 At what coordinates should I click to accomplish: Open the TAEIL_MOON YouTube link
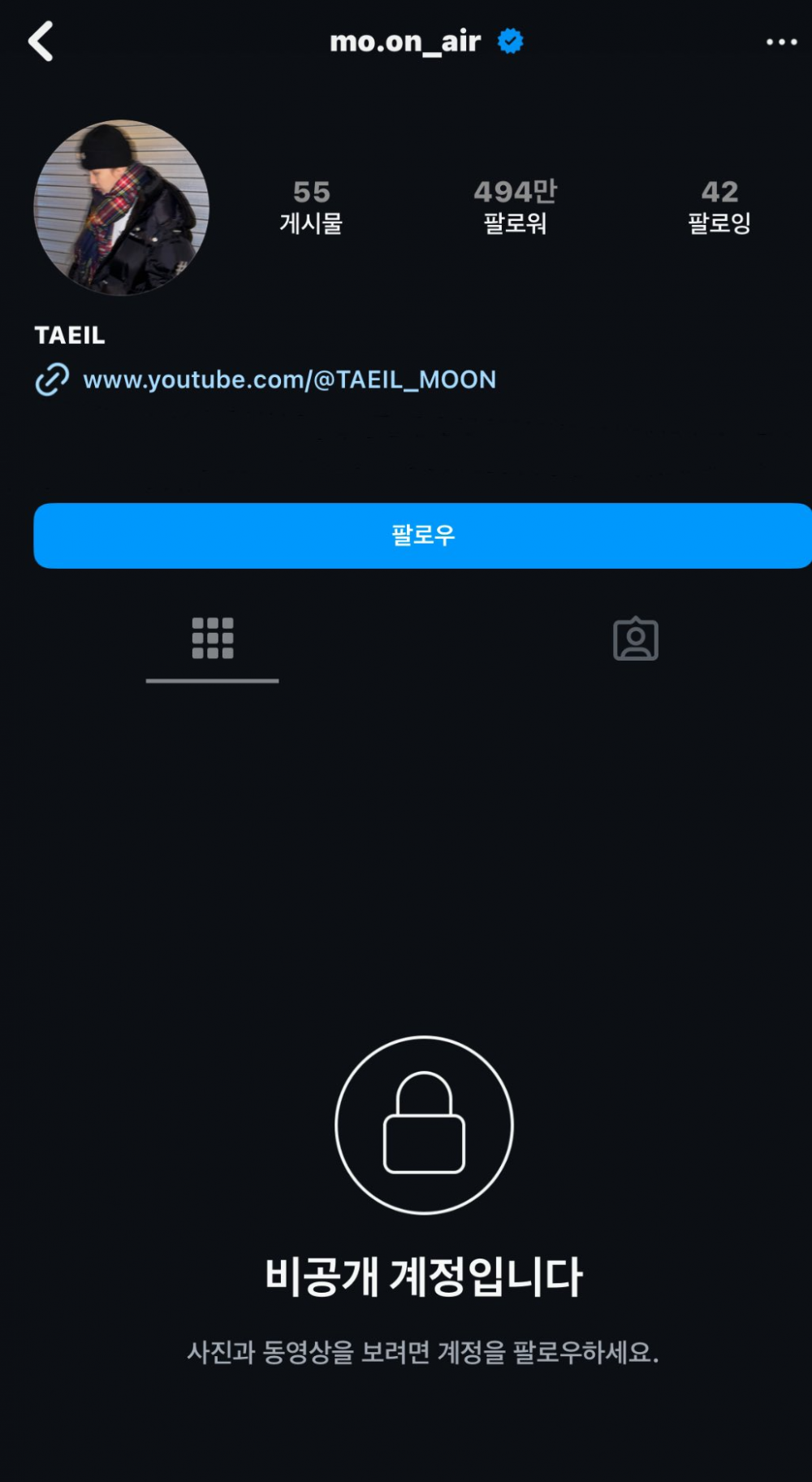(x=289, y=379)
